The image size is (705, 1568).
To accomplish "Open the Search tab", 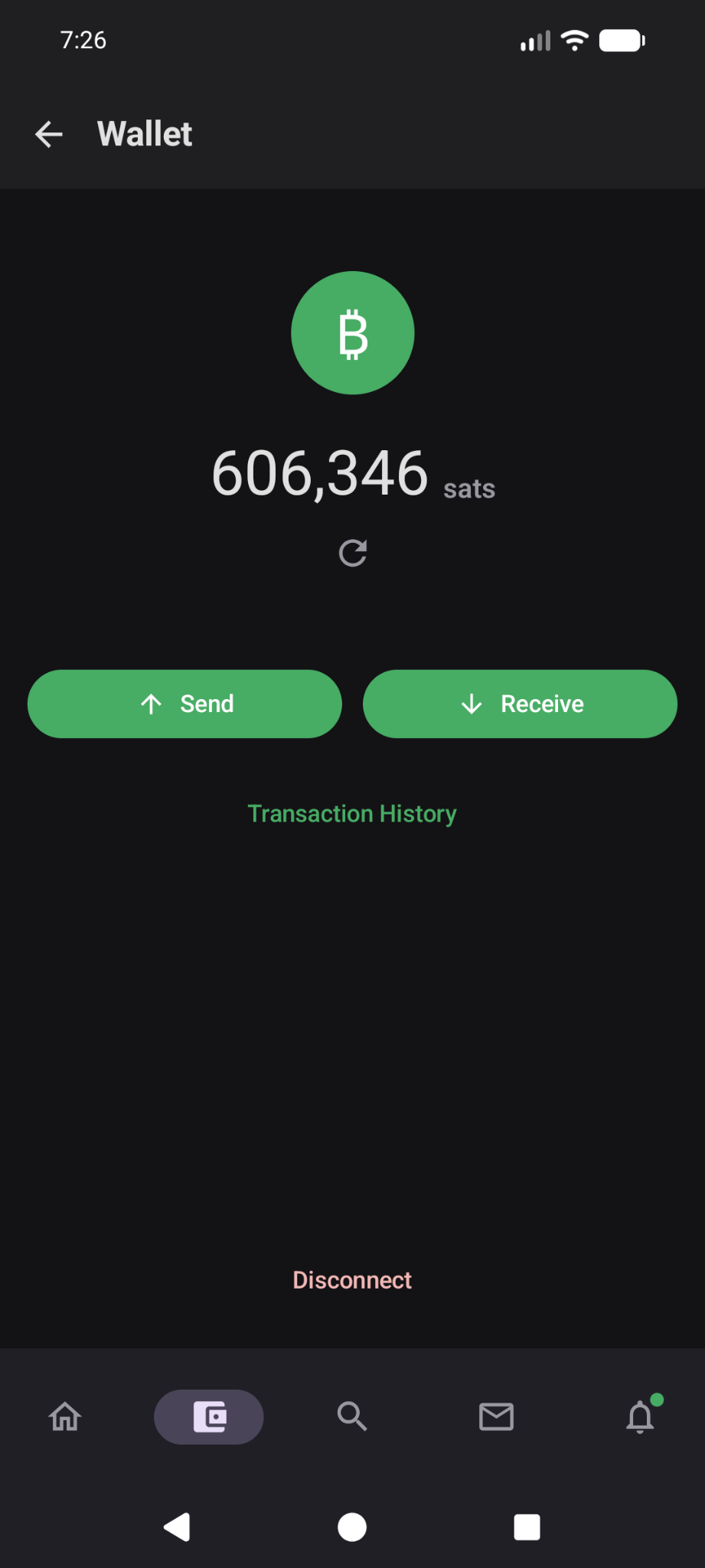I will tap(352, 1416).
